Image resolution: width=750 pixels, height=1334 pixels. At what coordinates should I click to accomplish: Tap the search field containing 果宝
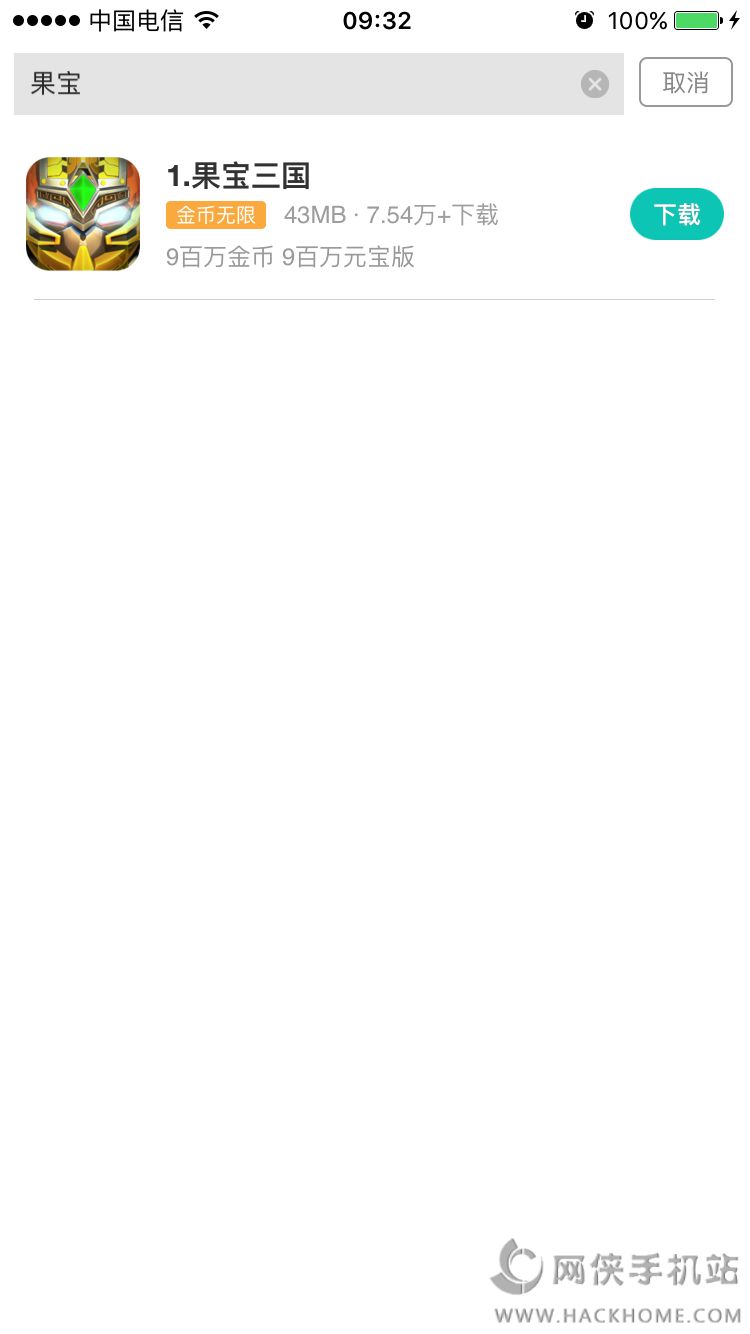click(x=318, y=84)
